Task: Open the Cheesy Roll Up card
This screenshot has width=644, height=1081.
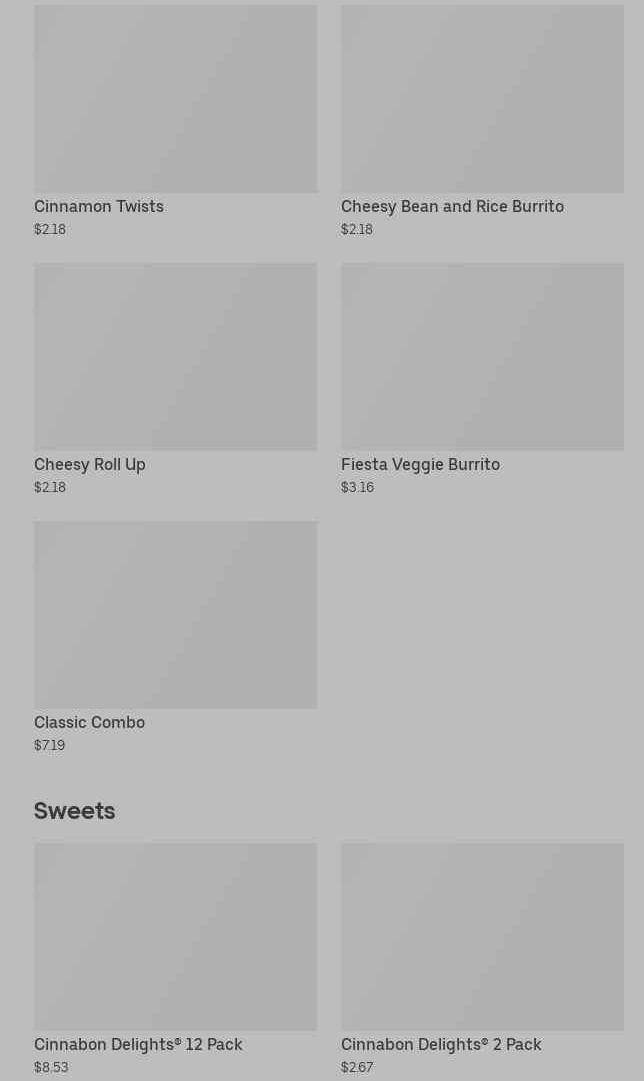Action: 175,379
